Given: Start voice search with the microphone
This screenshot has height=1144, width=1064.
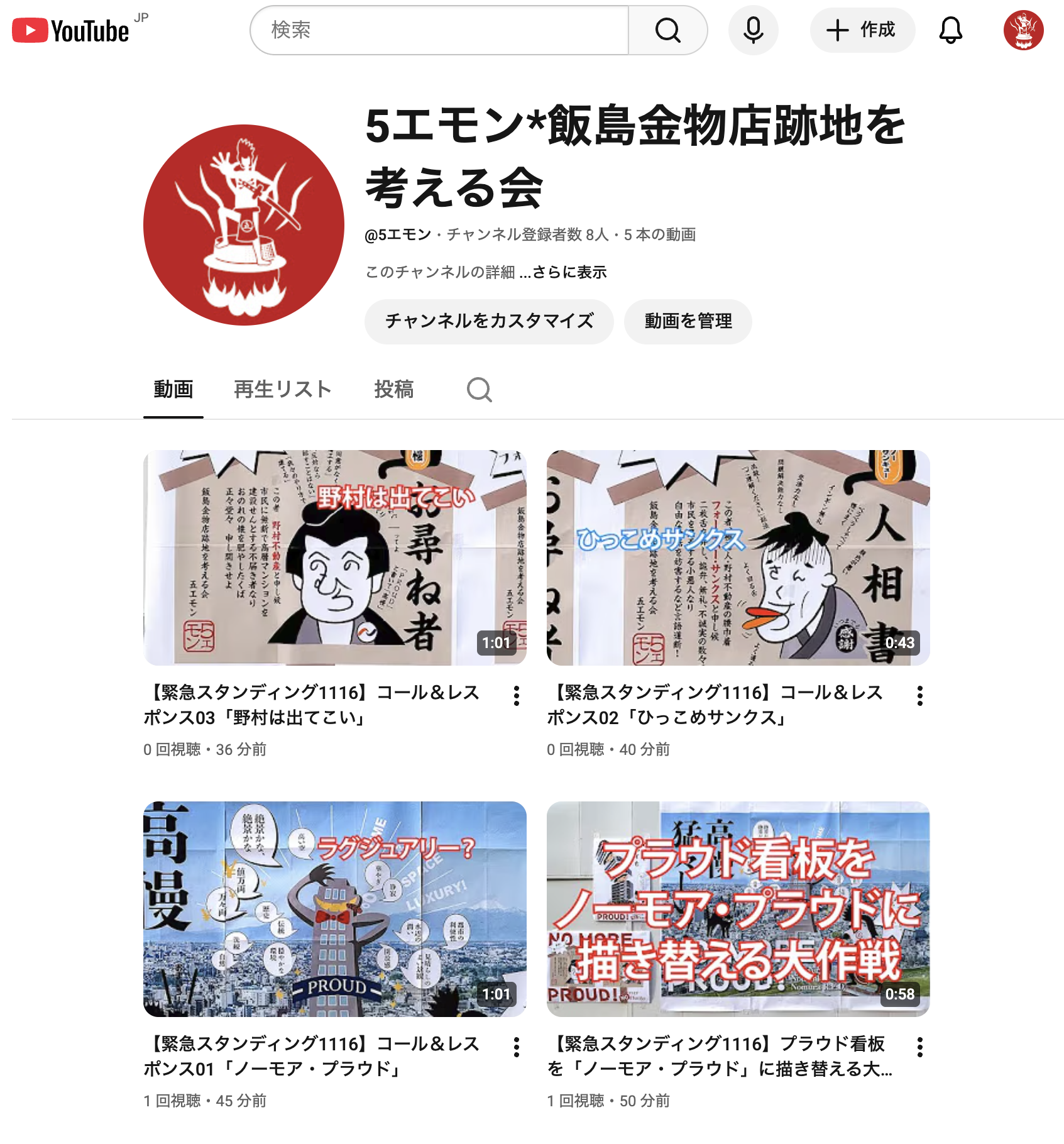Looking at the screenshot, I should (x=753, y=30).
